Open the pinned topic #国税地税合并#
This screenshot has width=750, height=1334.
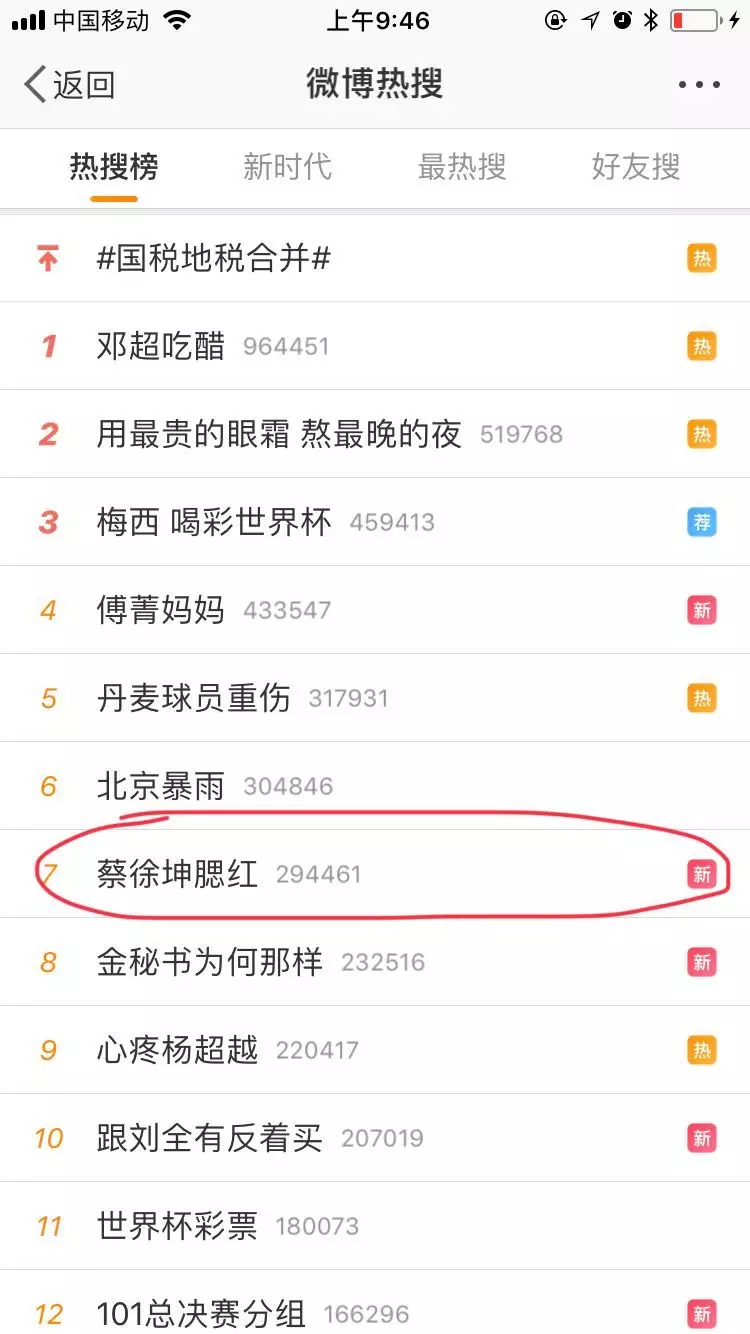(214, 259)
